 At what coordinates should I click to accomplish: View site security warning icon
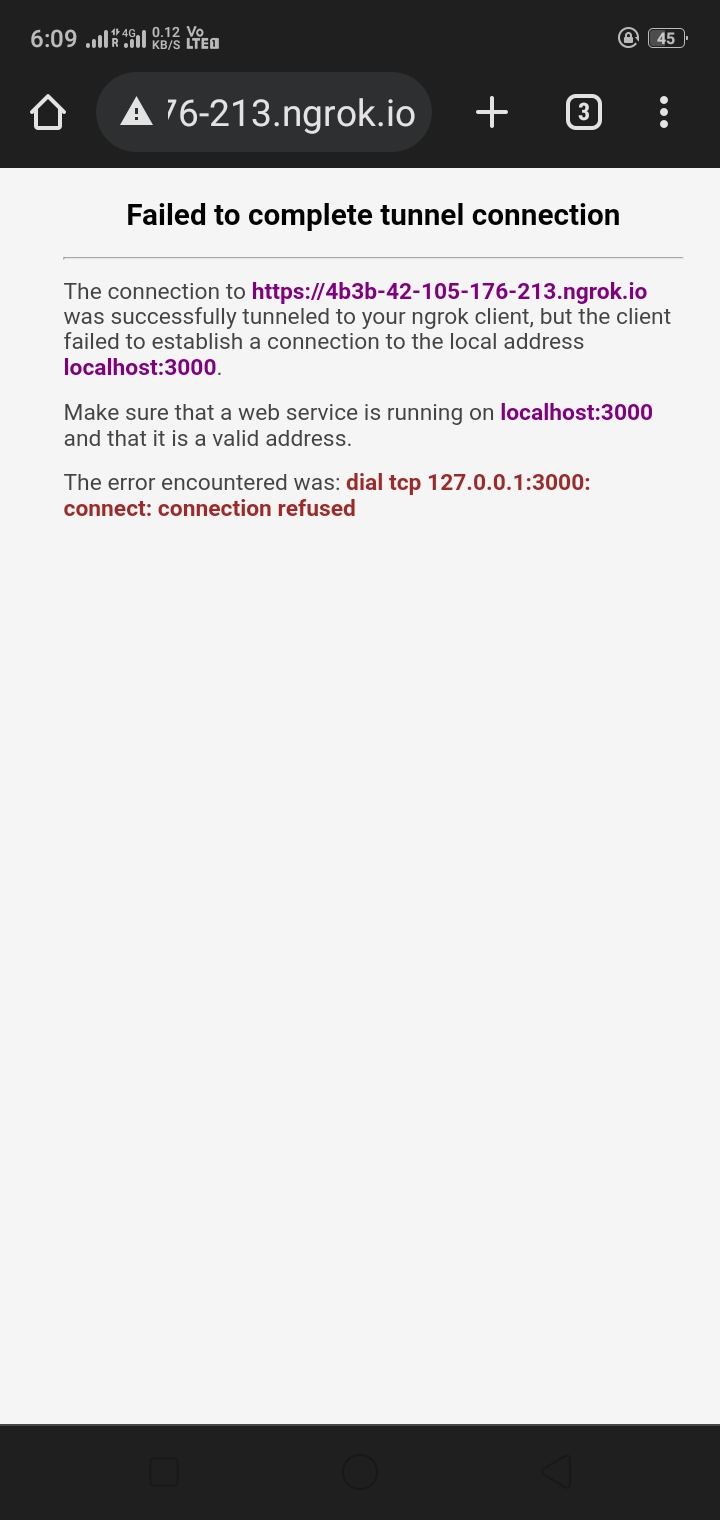[x=135, y=113]
